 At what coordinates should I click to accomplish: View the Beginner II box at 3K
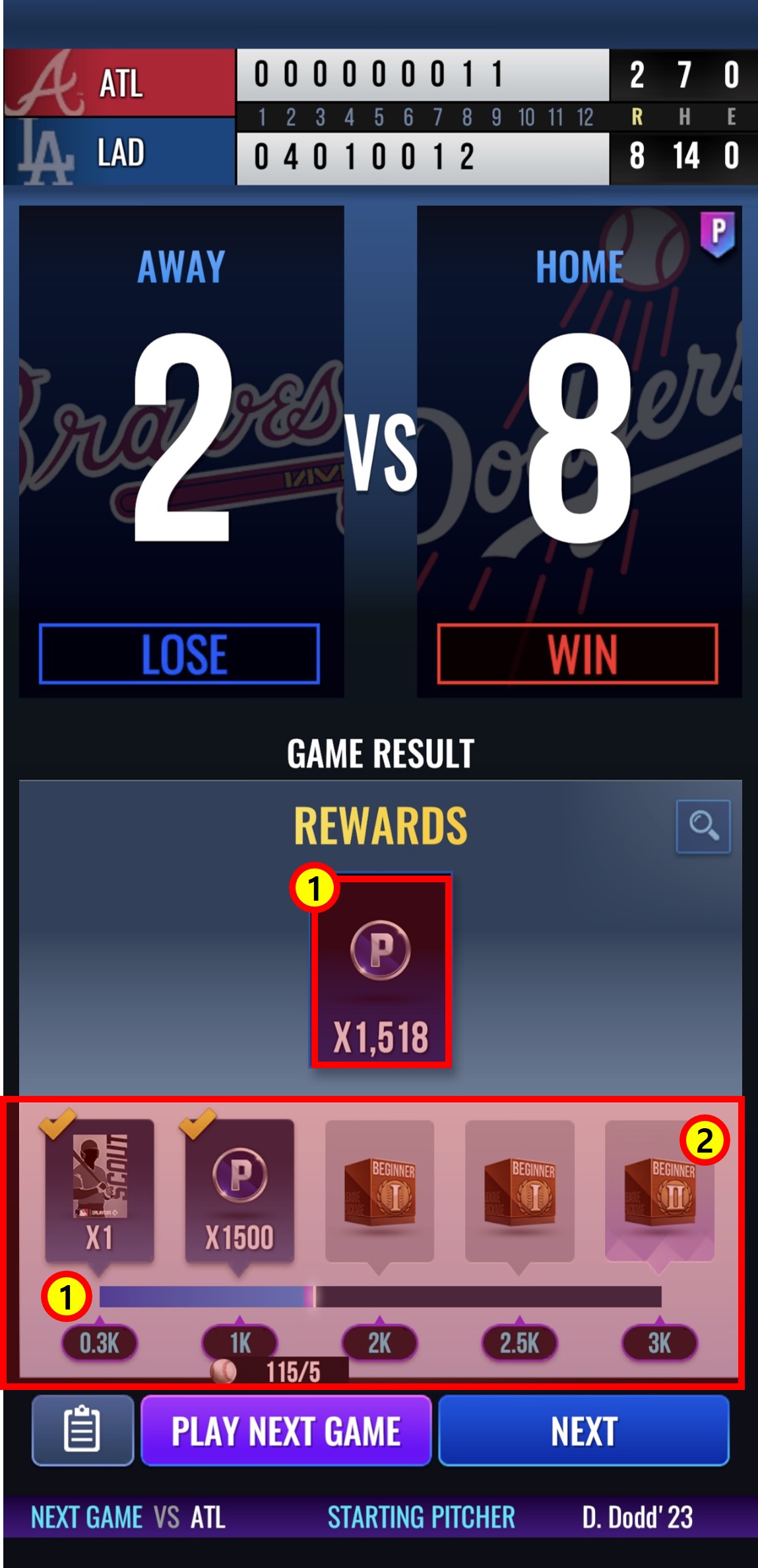click(659, 1192)
